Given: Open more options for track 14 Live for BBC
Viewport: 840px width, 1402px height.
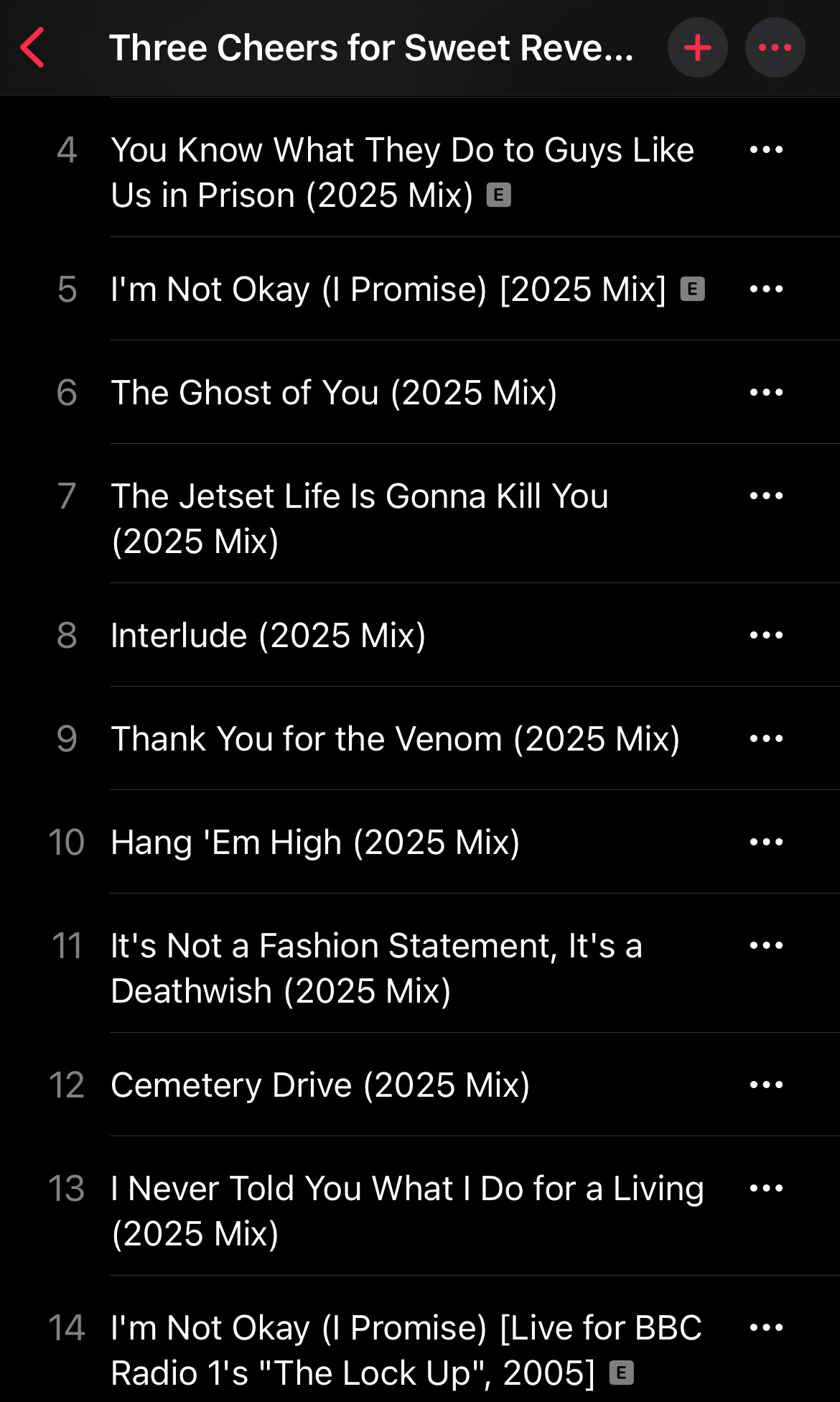Looking at the screenshot, I should (x=766, y=1327).
